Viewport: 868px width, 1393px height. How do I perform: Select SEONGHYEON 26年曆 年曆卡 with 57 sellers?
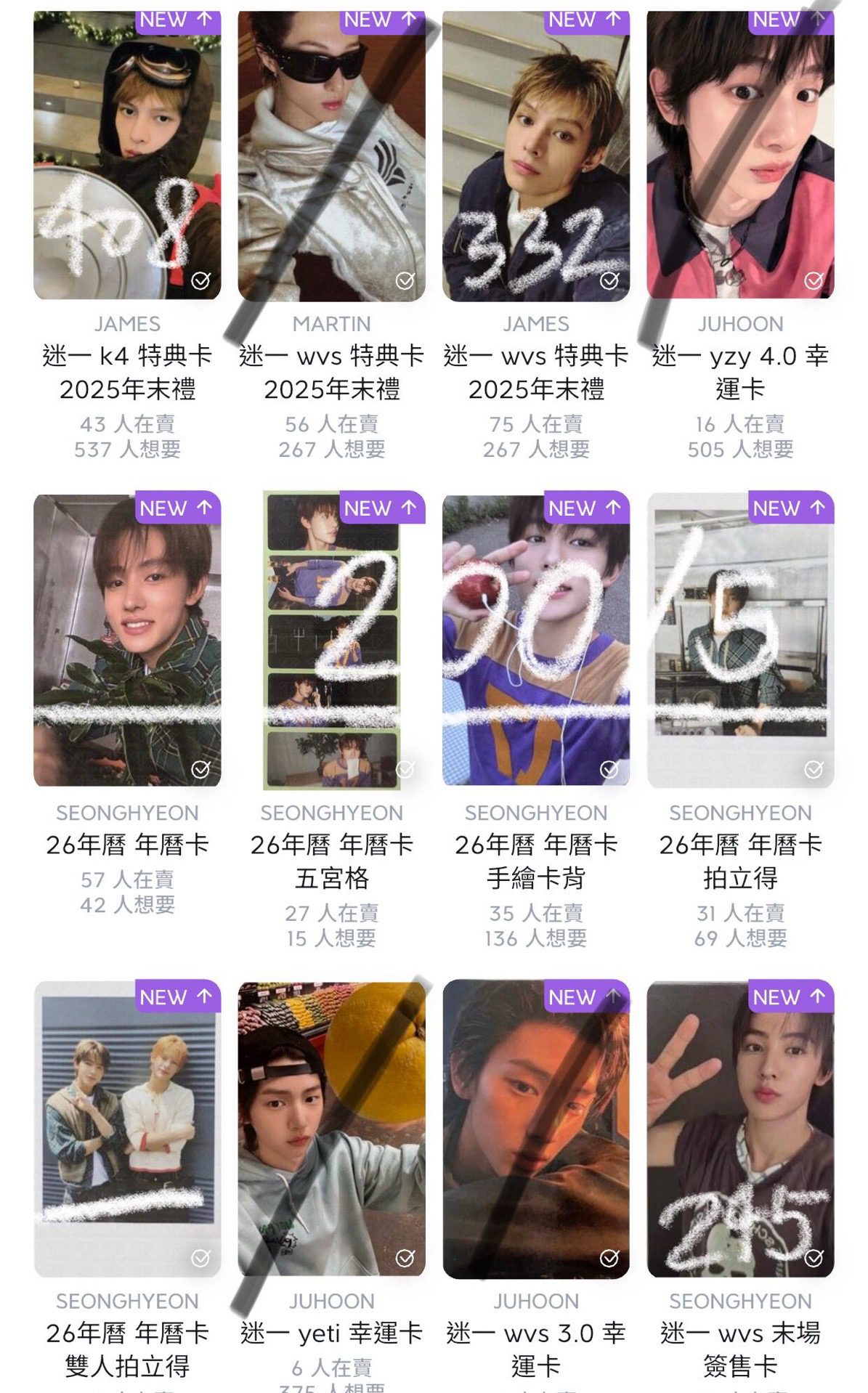click(127, 641)
